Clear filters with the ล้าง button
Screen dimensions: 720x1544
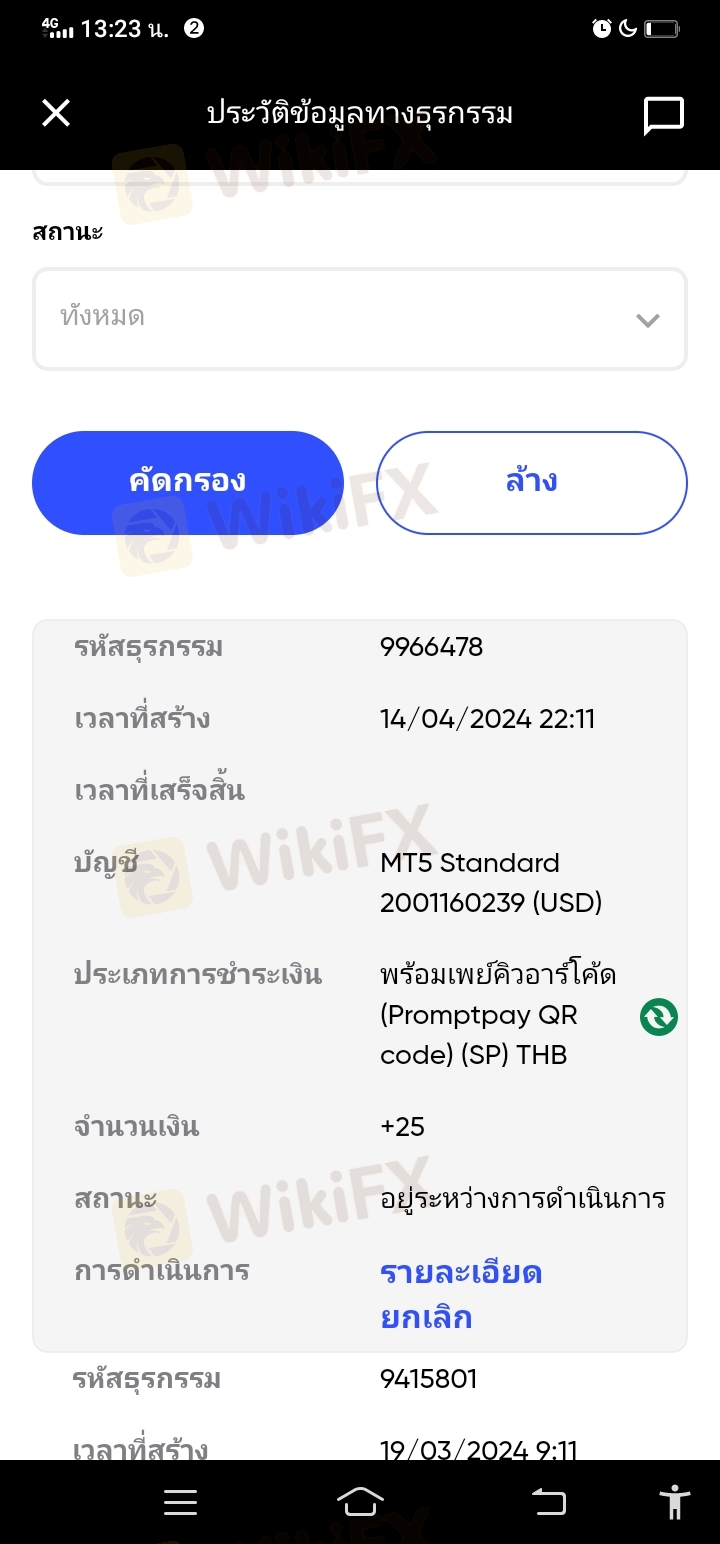[531, 482]
